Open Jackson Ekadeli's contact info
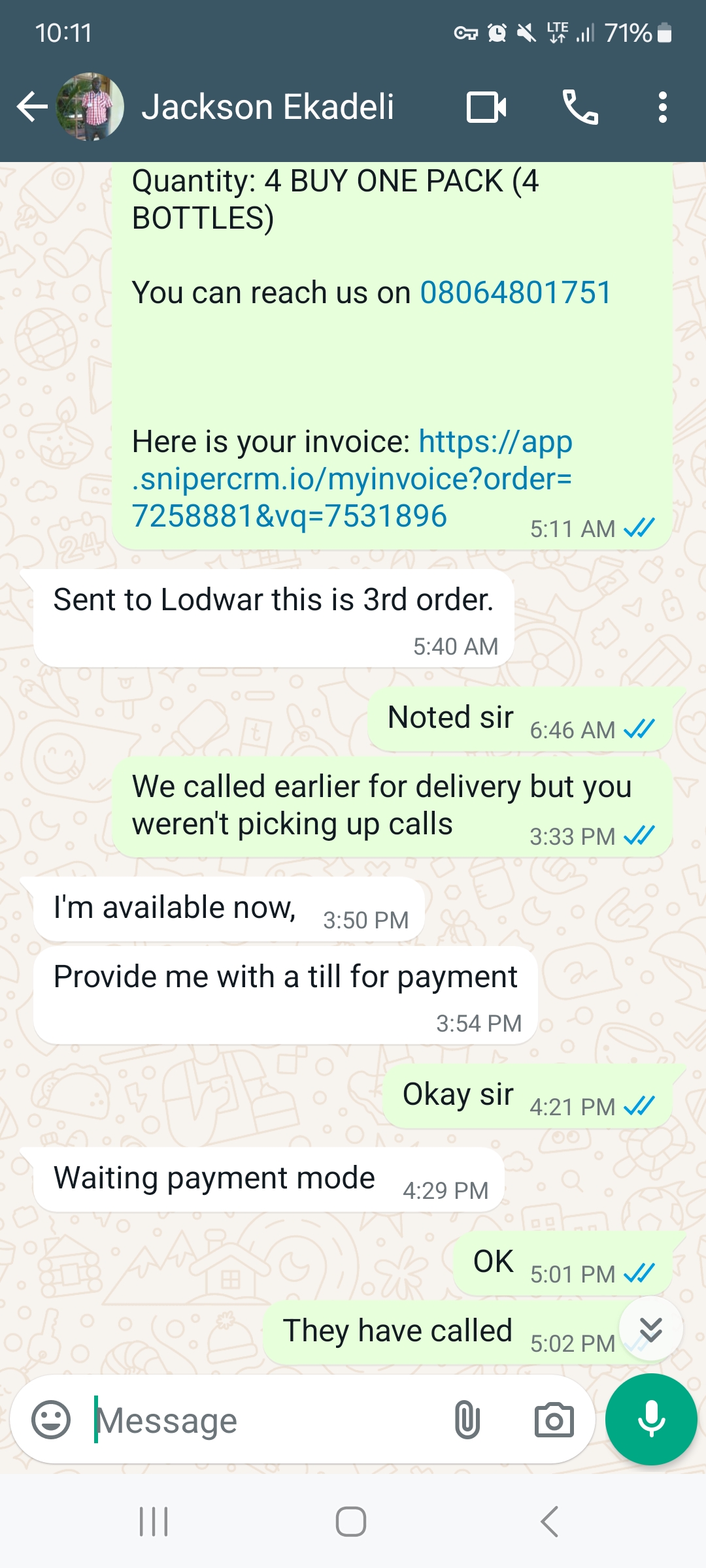This screenshot has height=1568, width=706. tap(268, 107)
